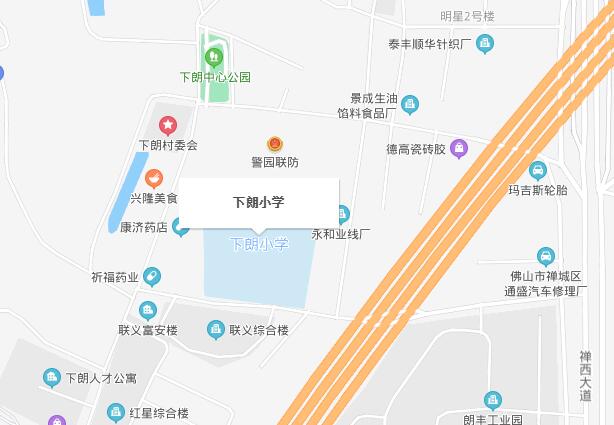The width and height of the screenshot is (614, 425).
Task: Tap the 警园联防 police marker
Action: click(274, 143)
